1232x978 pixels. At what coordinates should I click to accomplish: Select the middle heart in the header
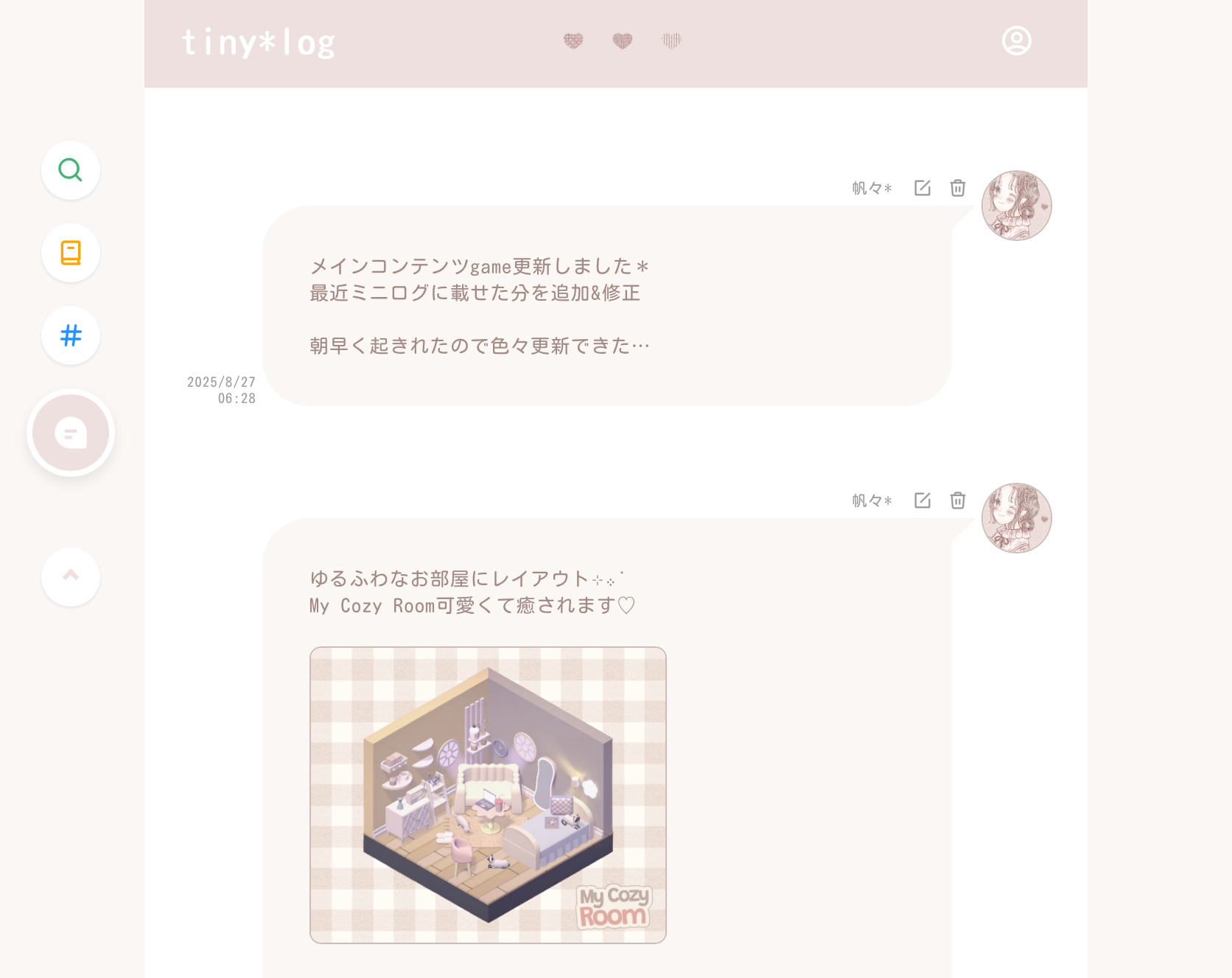(x=623, y=41)
